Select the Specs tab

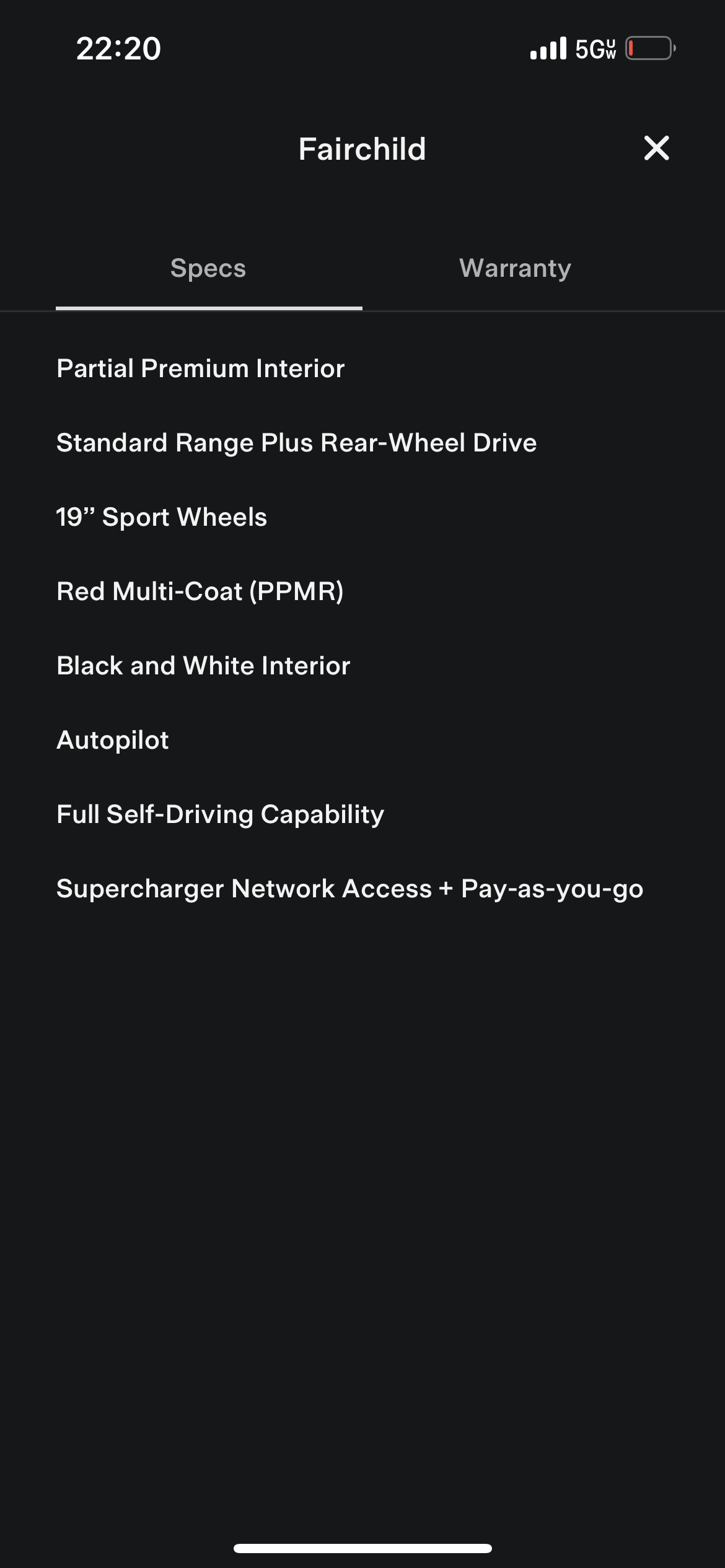click(208, 269)
